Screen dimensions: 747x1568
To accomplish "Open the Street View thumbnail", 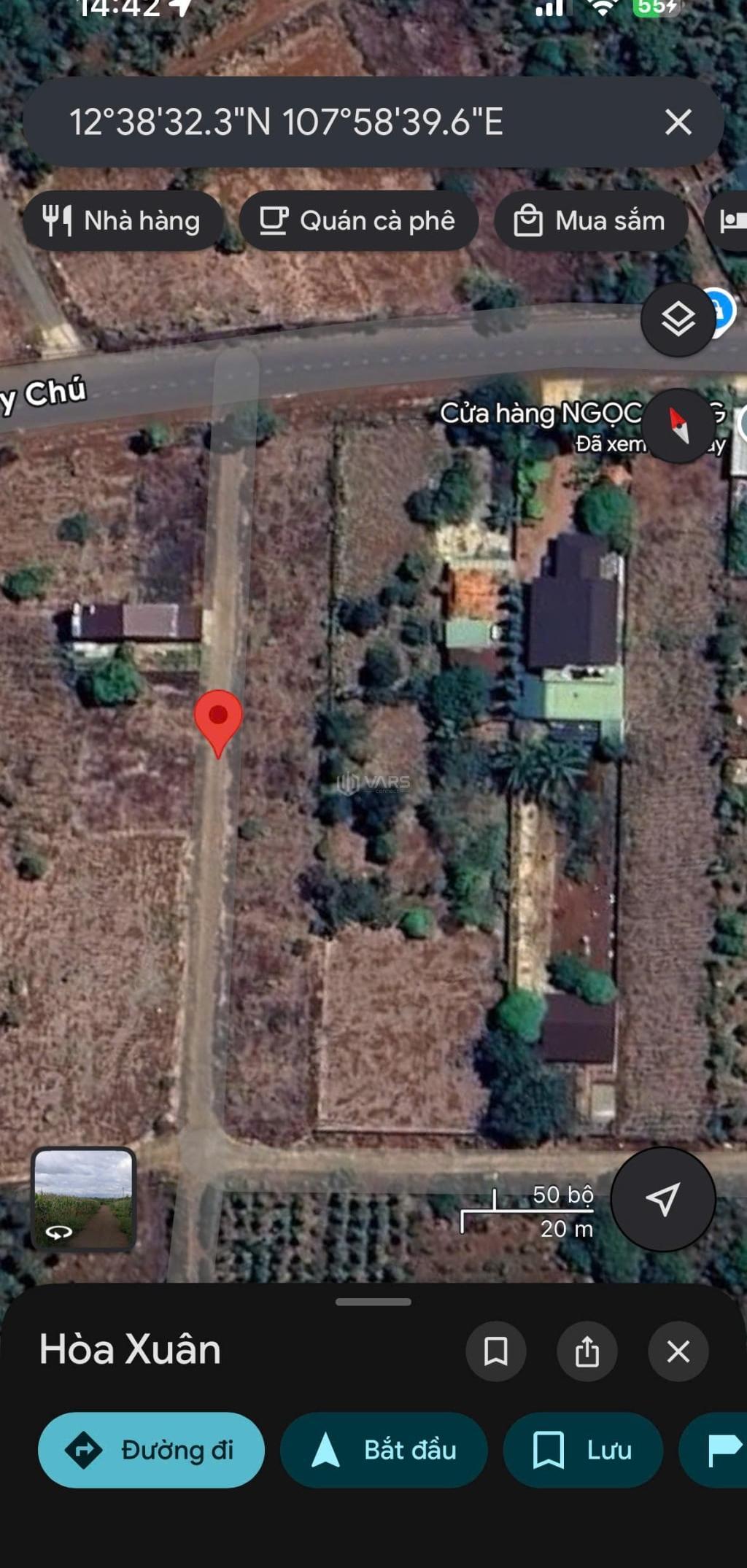I will tap(84, 1198).
